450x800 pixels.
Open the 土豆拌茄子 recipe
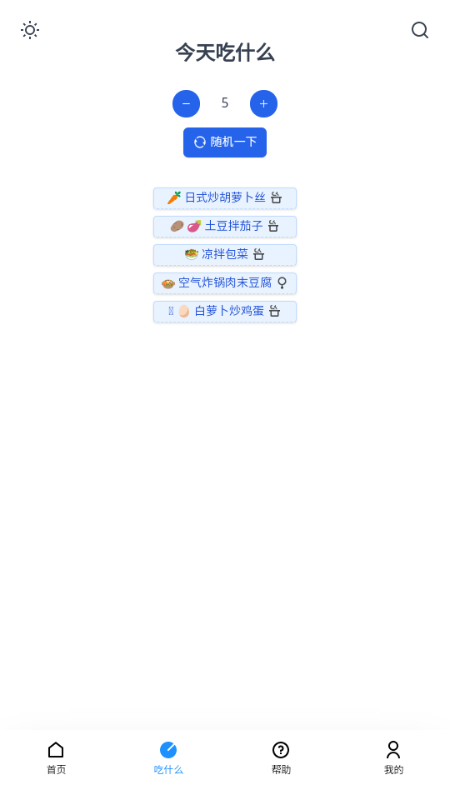tap(225, 227)
